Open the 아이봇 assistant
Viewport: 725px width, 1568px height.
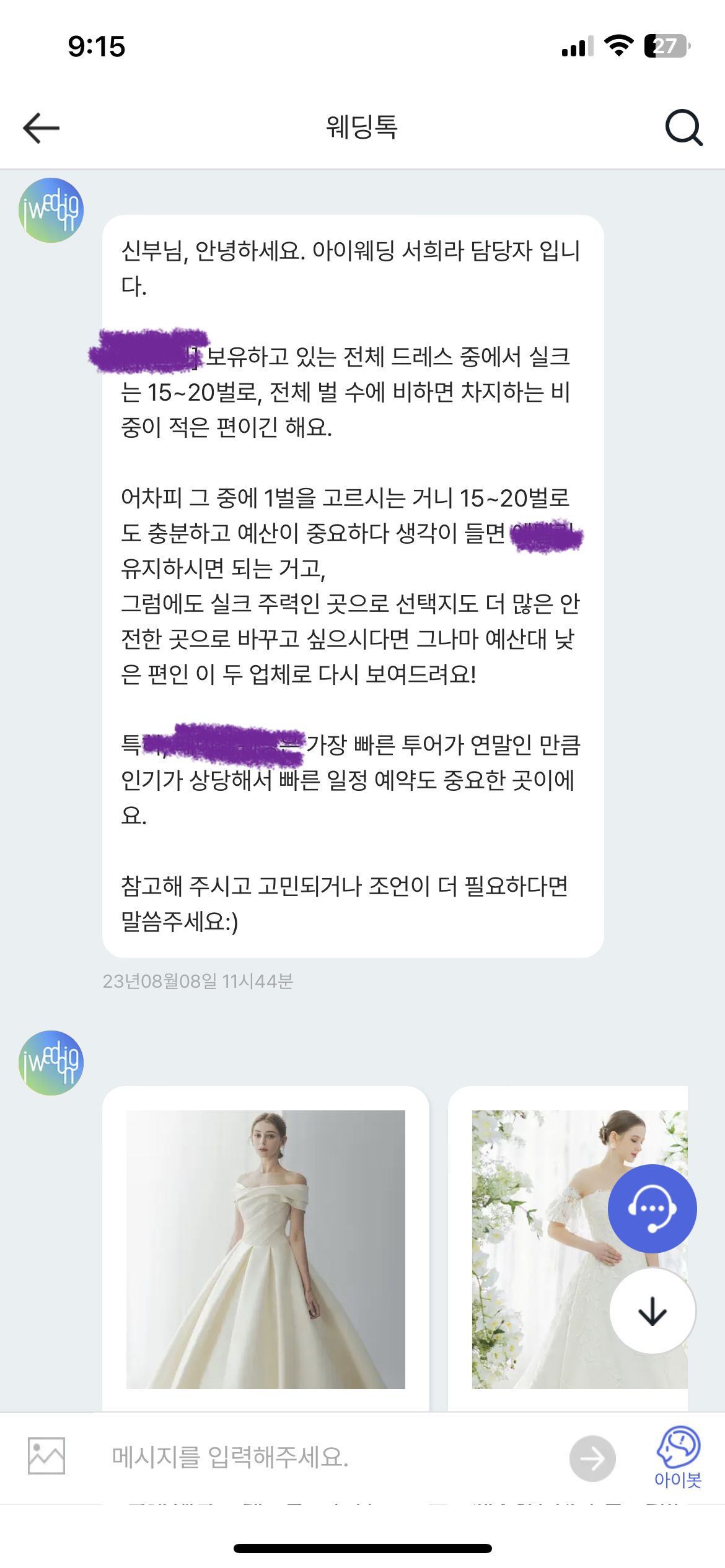click(x=678, y=1456)
